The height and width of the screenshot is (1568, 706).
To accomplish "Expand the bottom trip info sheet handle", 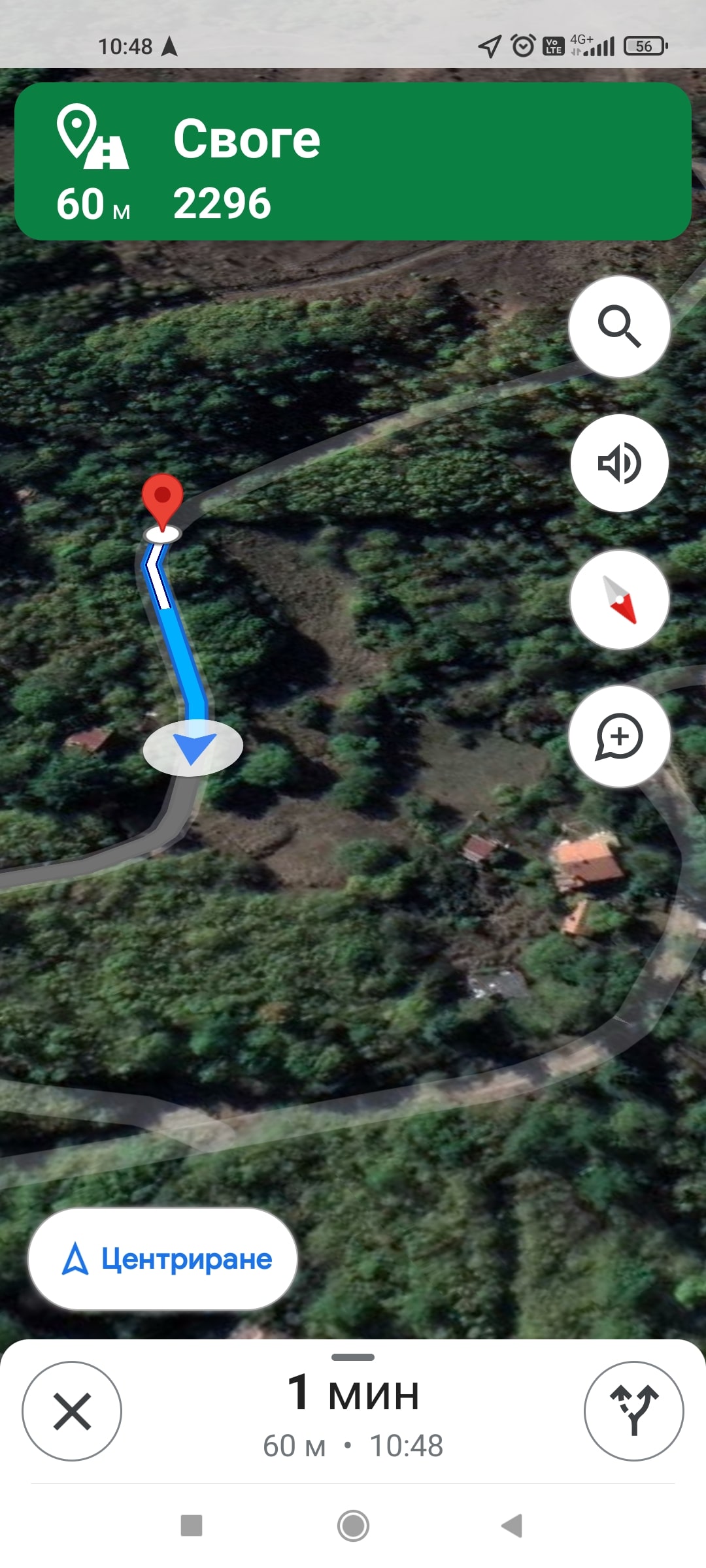I will pyautogui.click(x=353, y=1358).
